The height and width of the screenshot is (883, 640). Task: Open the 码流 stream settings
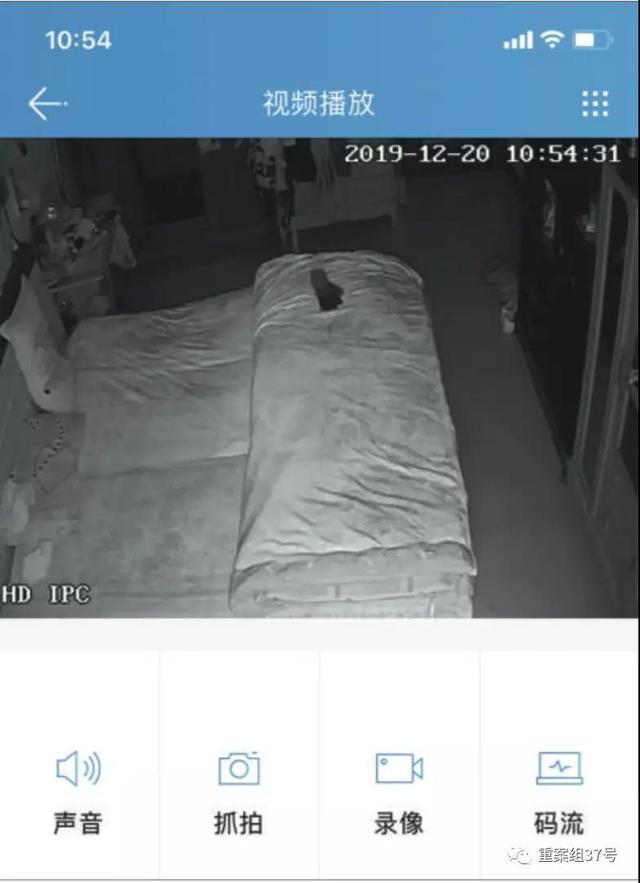559,790
